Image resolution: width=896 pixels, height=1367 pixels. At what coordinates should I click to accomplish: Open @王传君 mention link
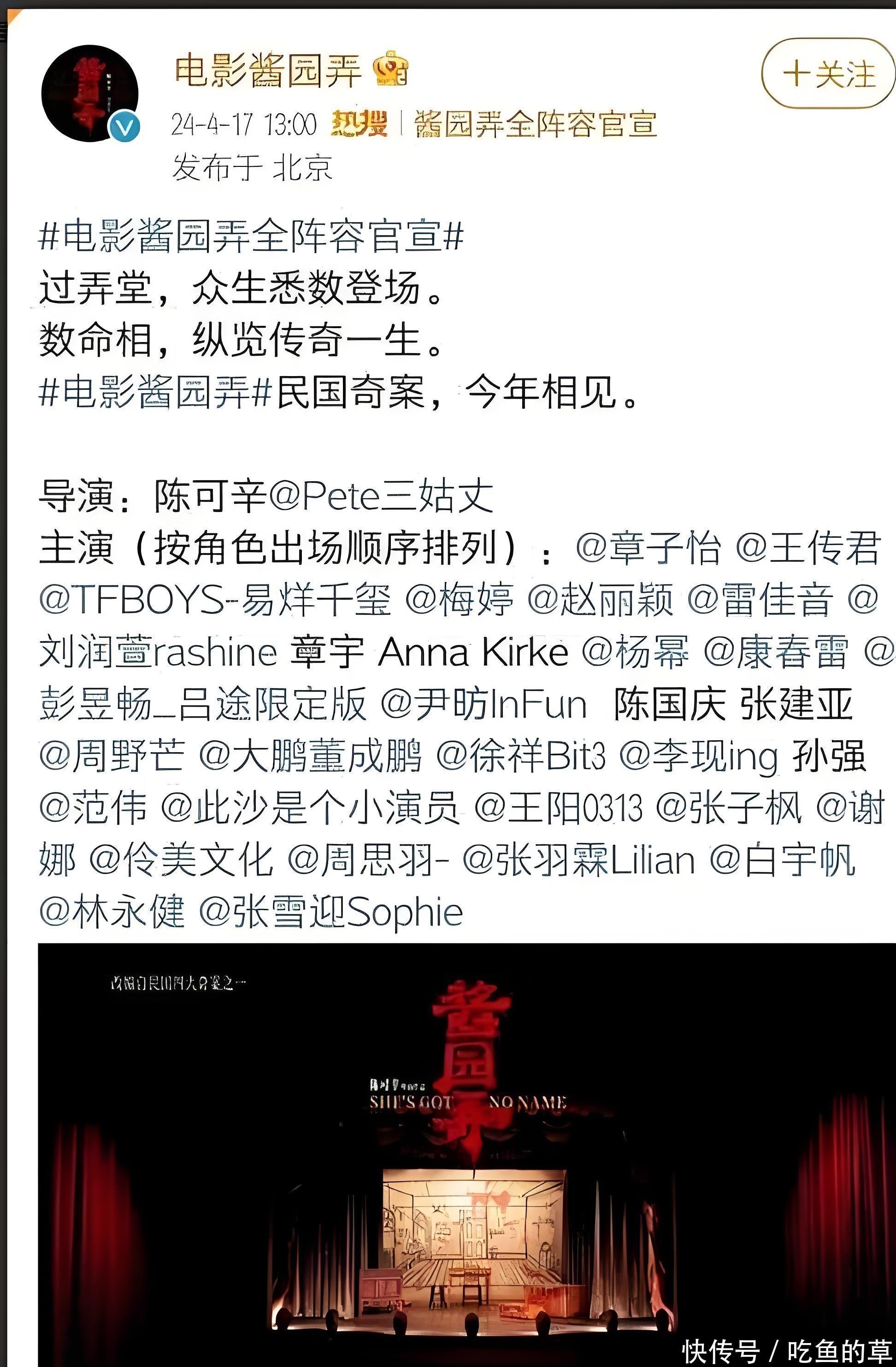pyautogui.click(x=808, y=548)
